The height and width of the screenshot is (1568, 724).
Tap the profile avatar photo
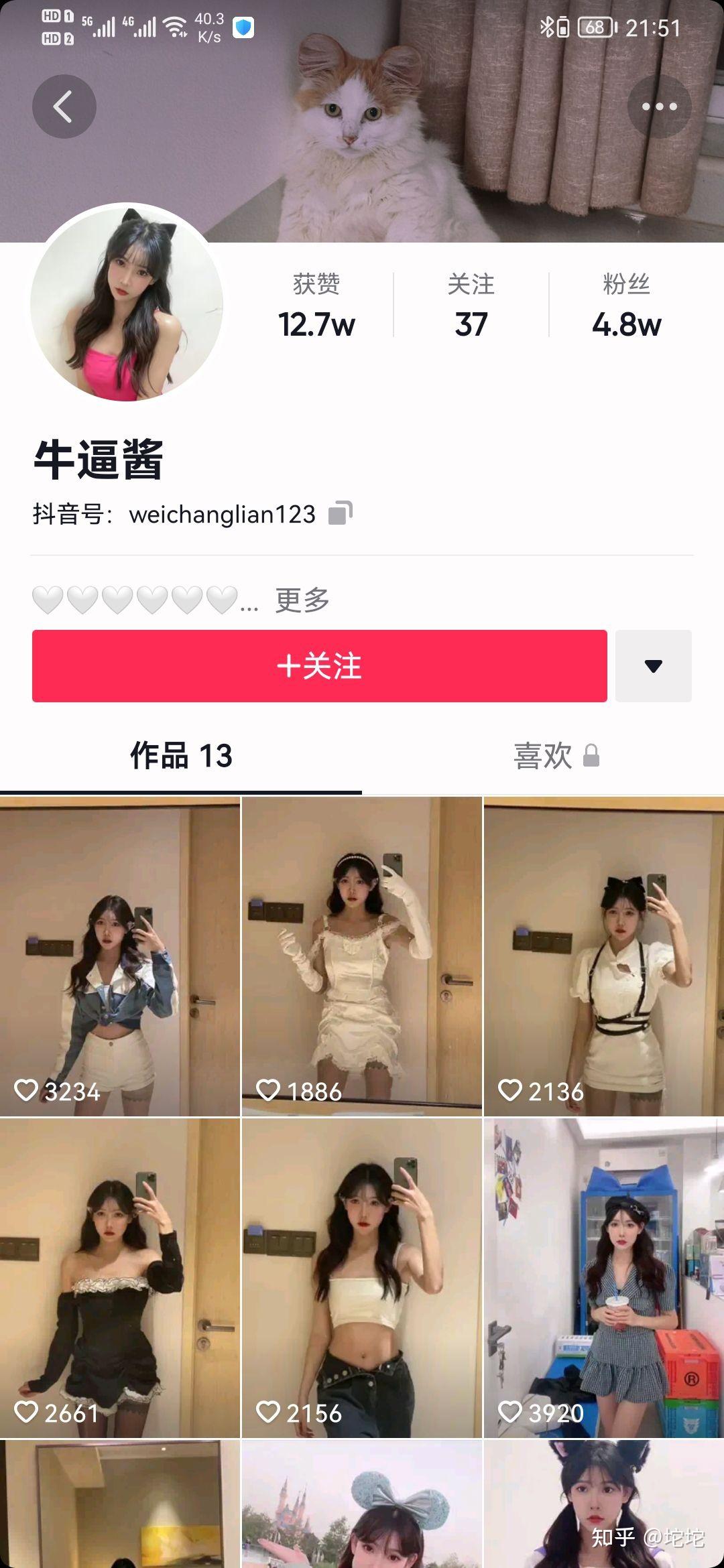[x=127, y=302]
